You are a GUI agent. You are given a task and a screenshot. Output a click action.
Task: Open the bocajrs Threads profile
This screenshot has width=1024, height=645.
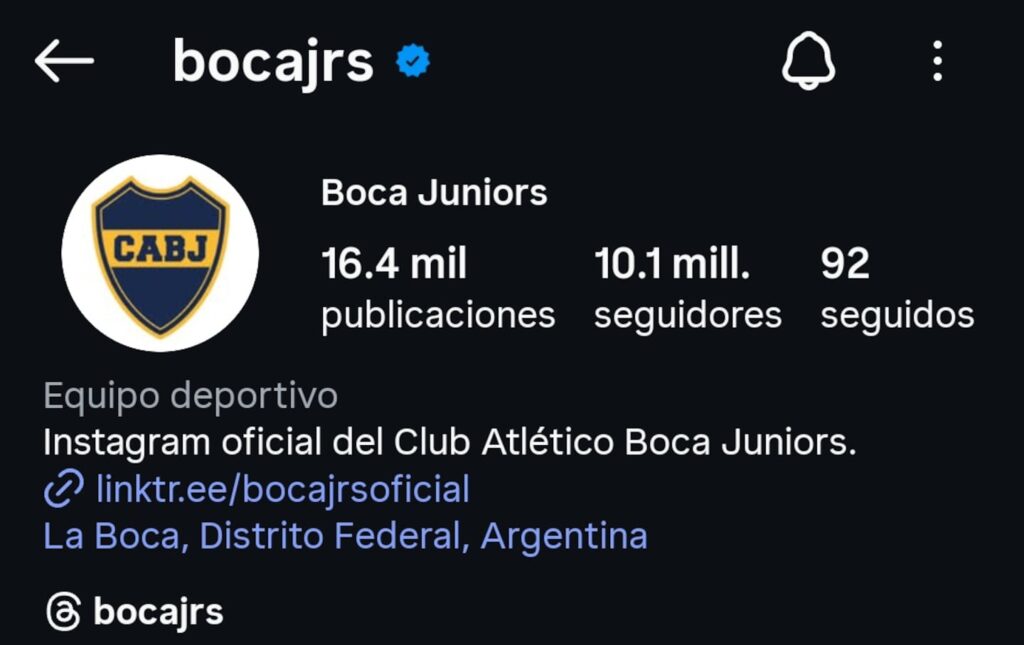[135, 611]
